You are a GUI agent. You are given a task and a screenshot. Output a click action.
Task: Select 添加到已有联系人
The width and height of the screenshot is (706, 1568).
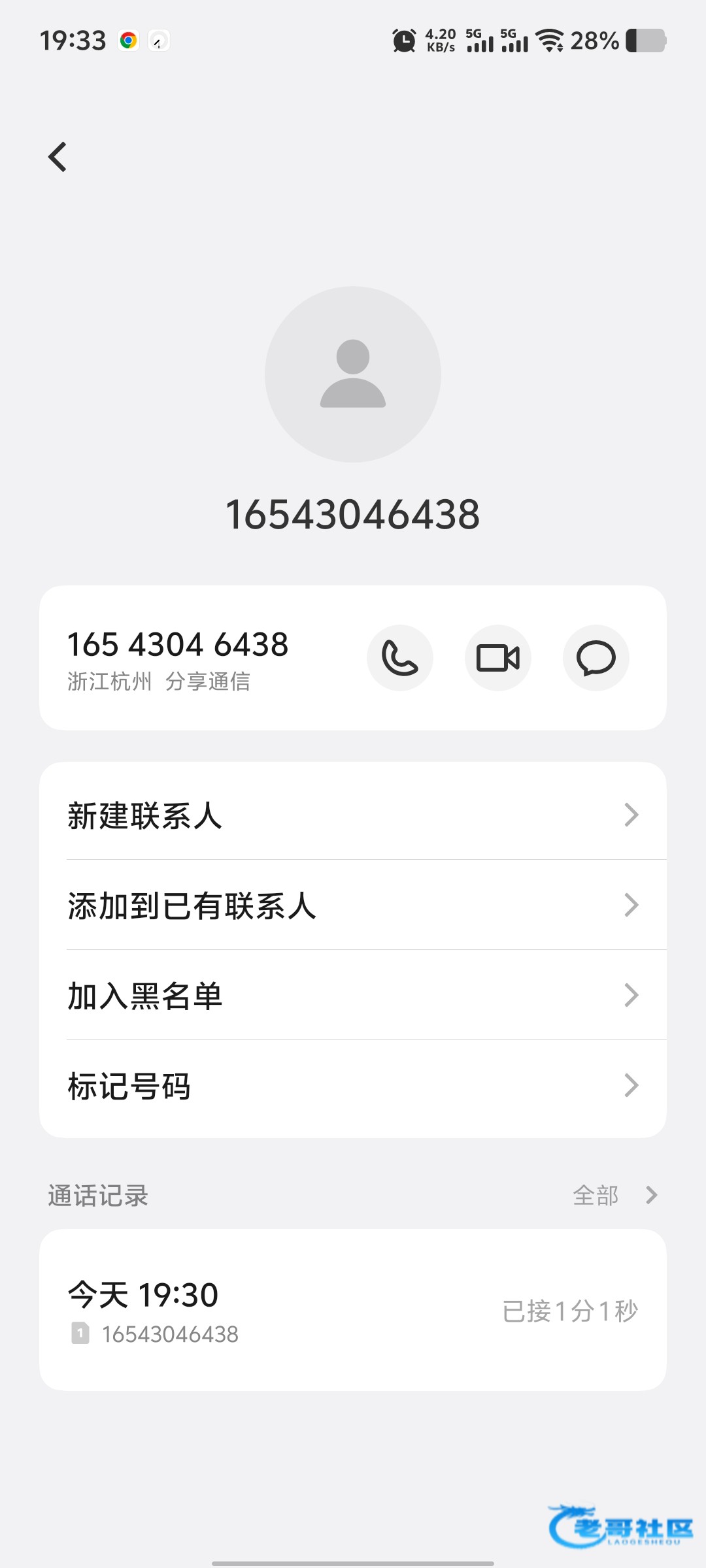353,905
